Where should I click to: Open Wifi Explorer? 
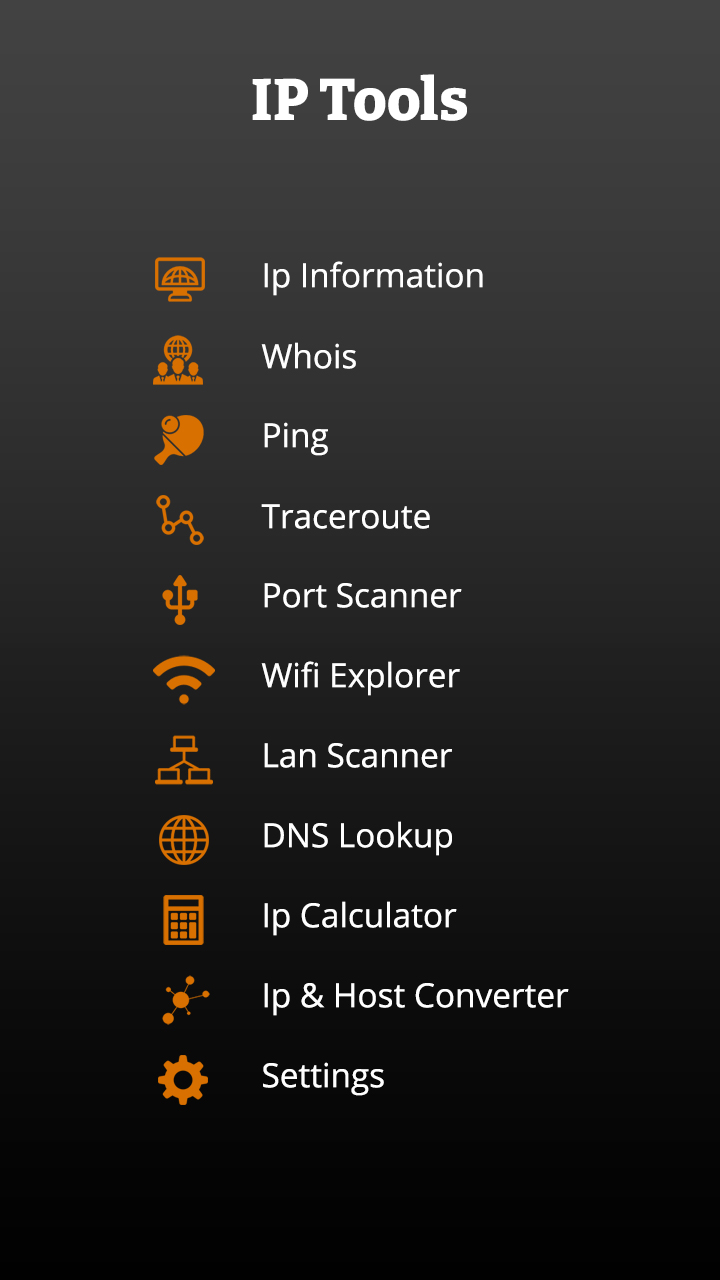pos(361,676)
